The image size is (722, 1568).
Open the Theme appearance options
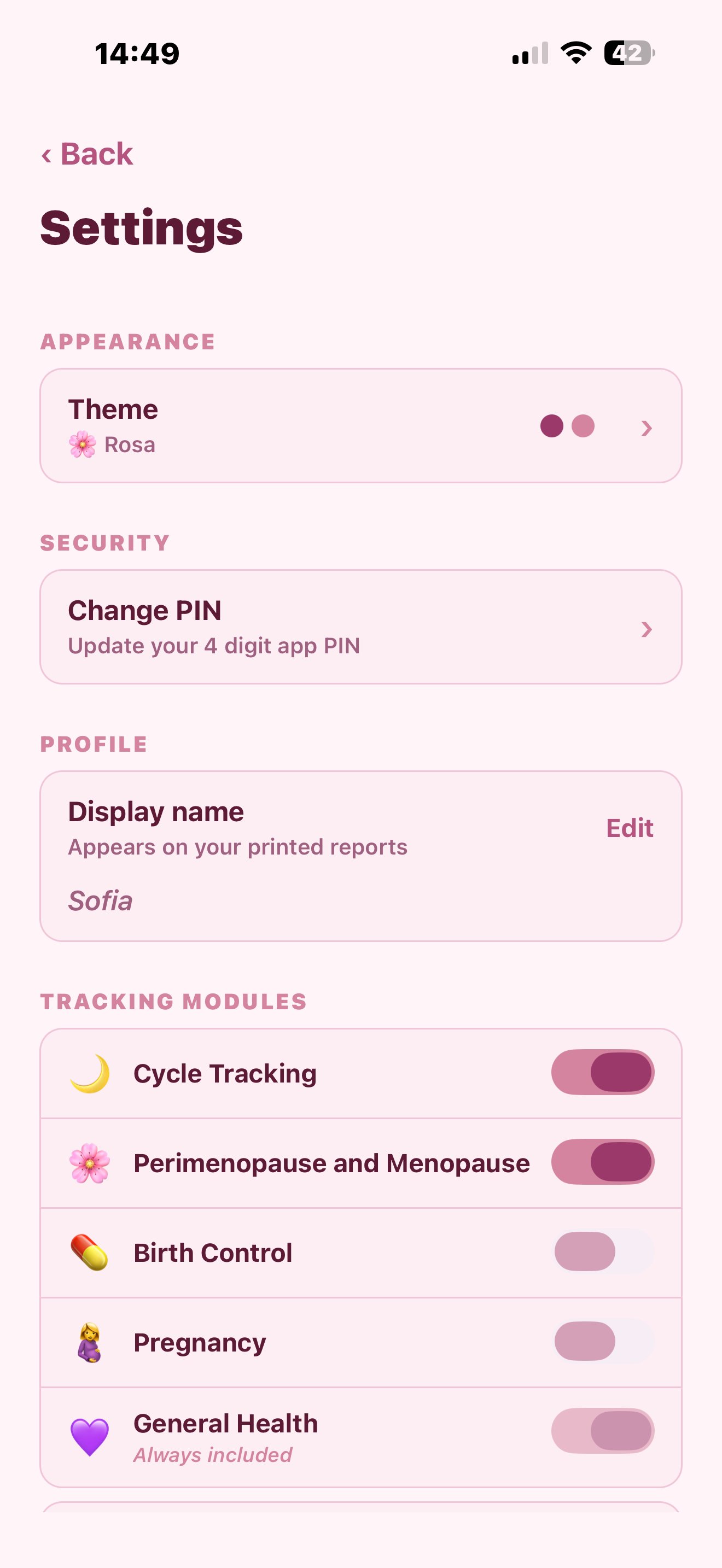(360, 425)
